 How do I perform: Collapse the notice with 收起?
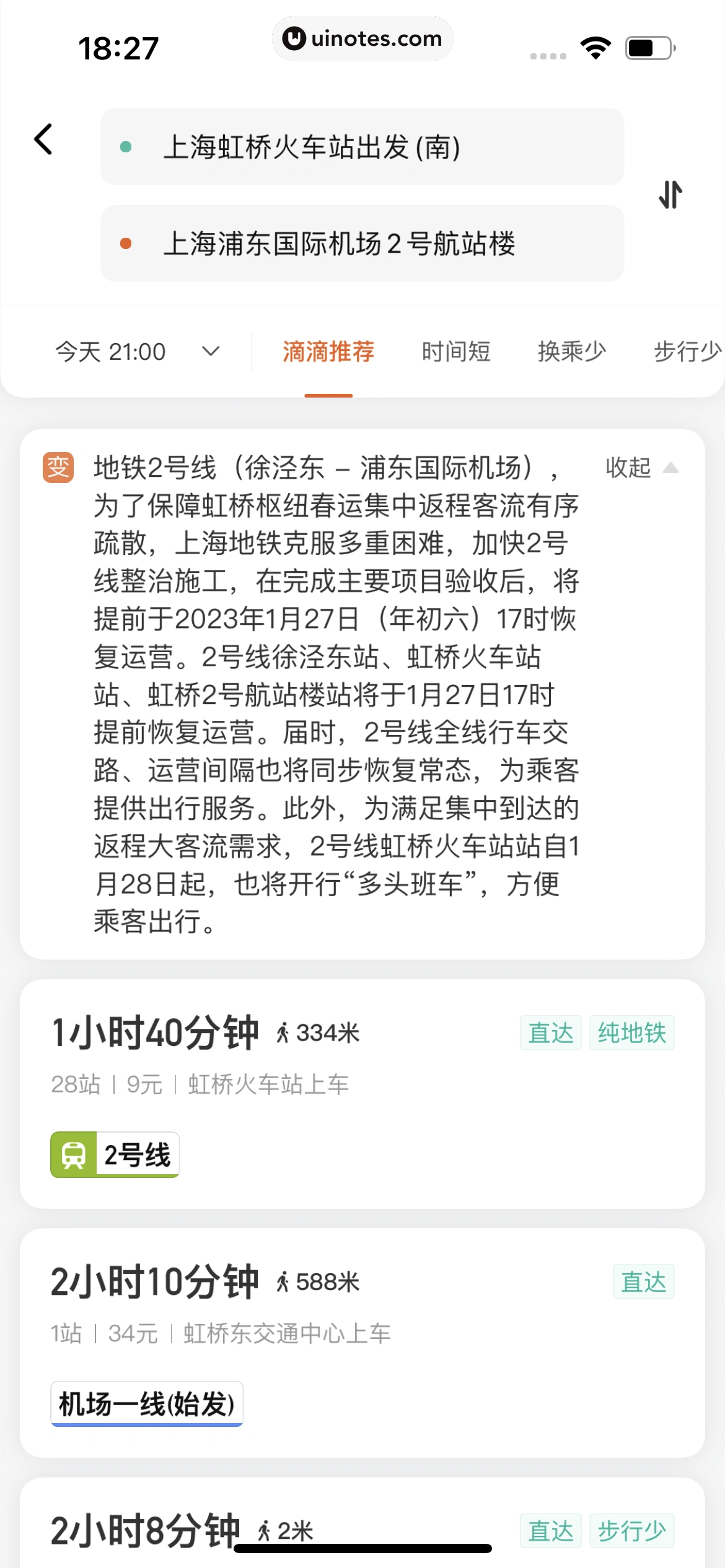coord(641,468)
